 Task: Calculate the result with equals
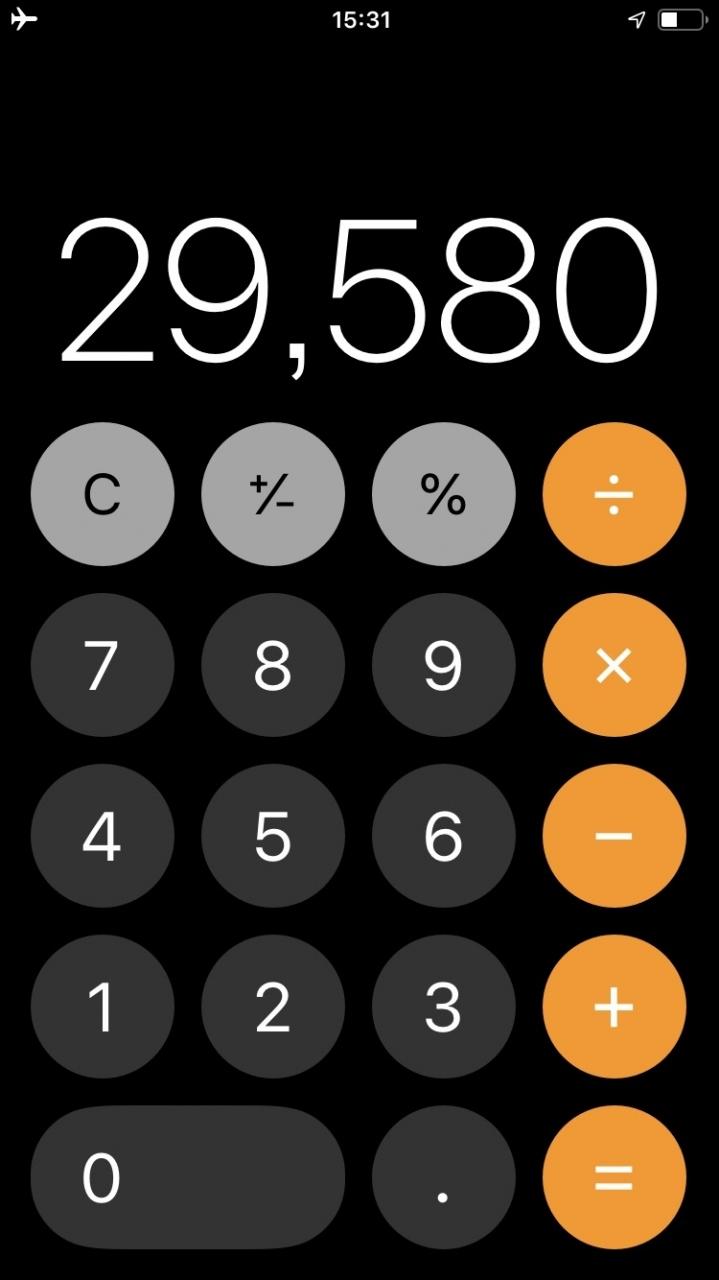click(614, 1178)
